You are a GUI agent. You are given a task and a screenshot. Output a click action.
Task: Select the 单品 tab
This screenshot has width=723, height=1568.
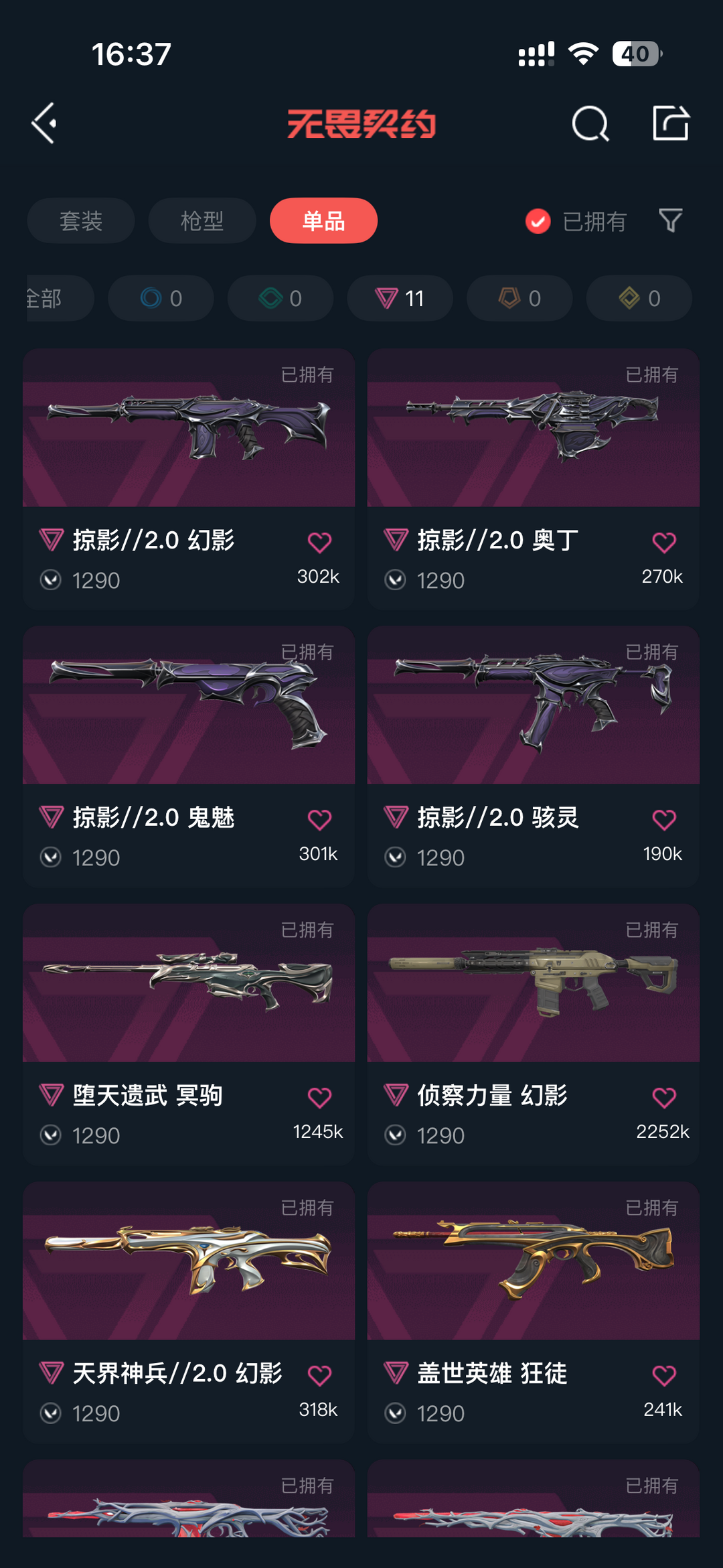[x=323, y=221]
